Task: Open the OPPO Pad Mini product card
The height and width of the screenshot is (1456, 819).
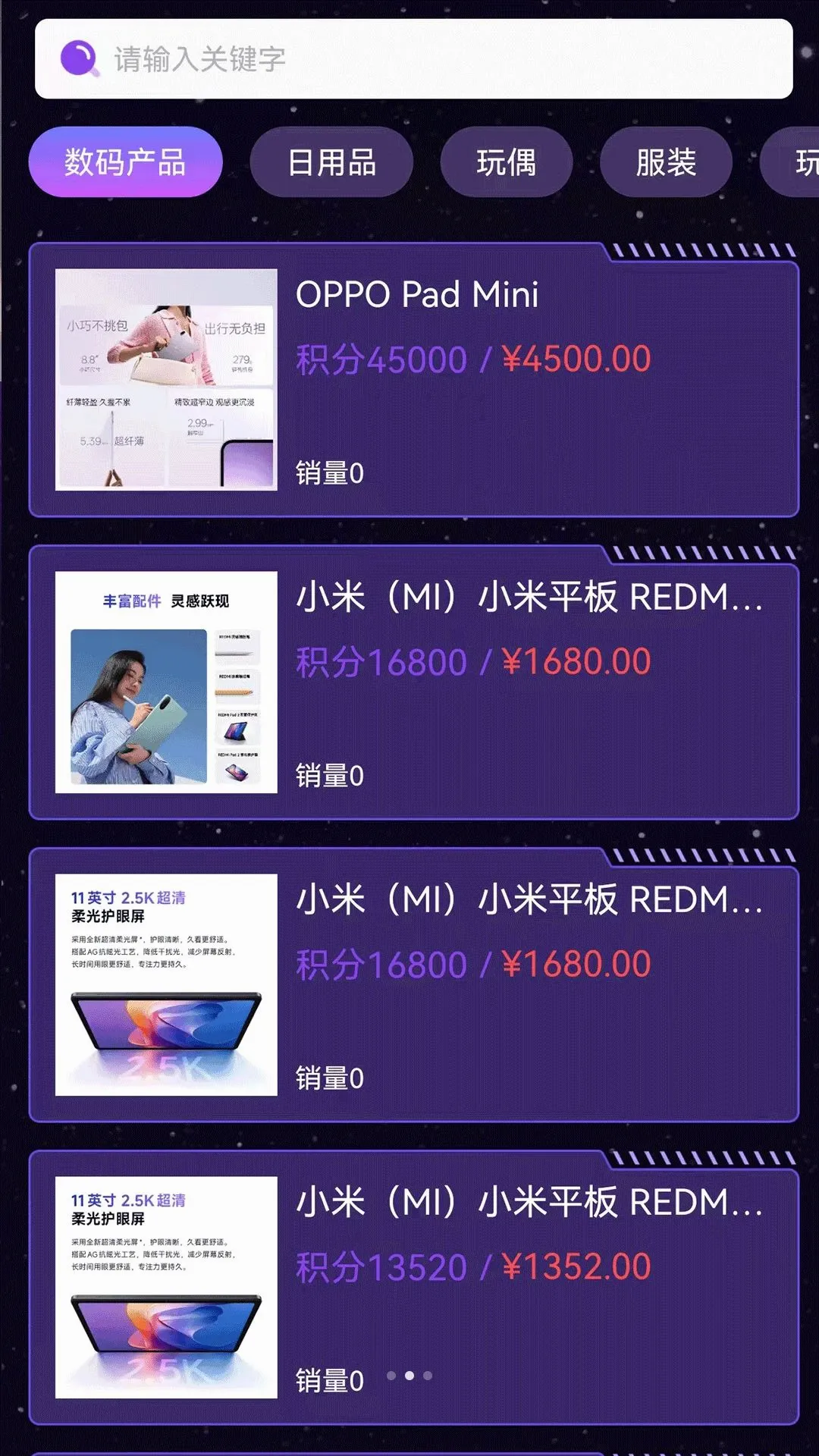Action: pos(414,380)
